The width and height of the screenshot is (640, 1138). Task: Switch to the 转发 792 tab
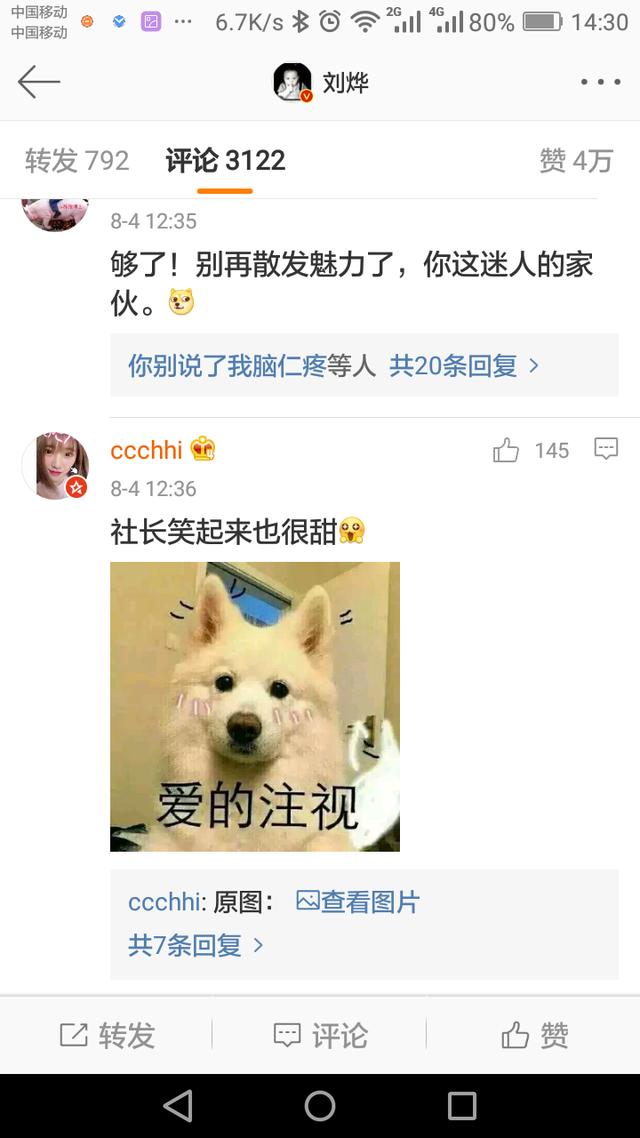click(77, 161)
